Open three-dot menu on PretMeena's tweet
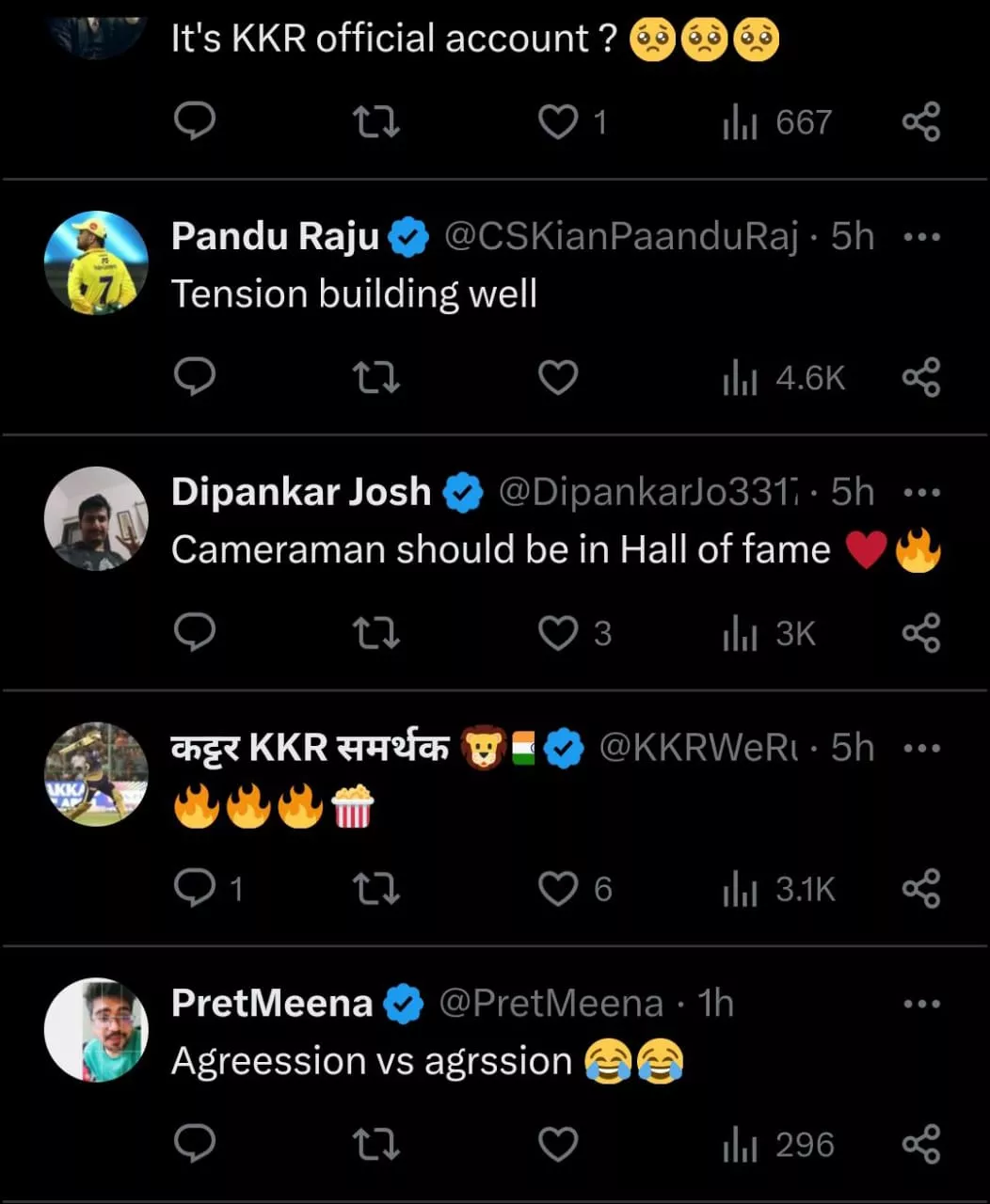The height and width of the screenshot is (1204, 990). (920, 1004)
